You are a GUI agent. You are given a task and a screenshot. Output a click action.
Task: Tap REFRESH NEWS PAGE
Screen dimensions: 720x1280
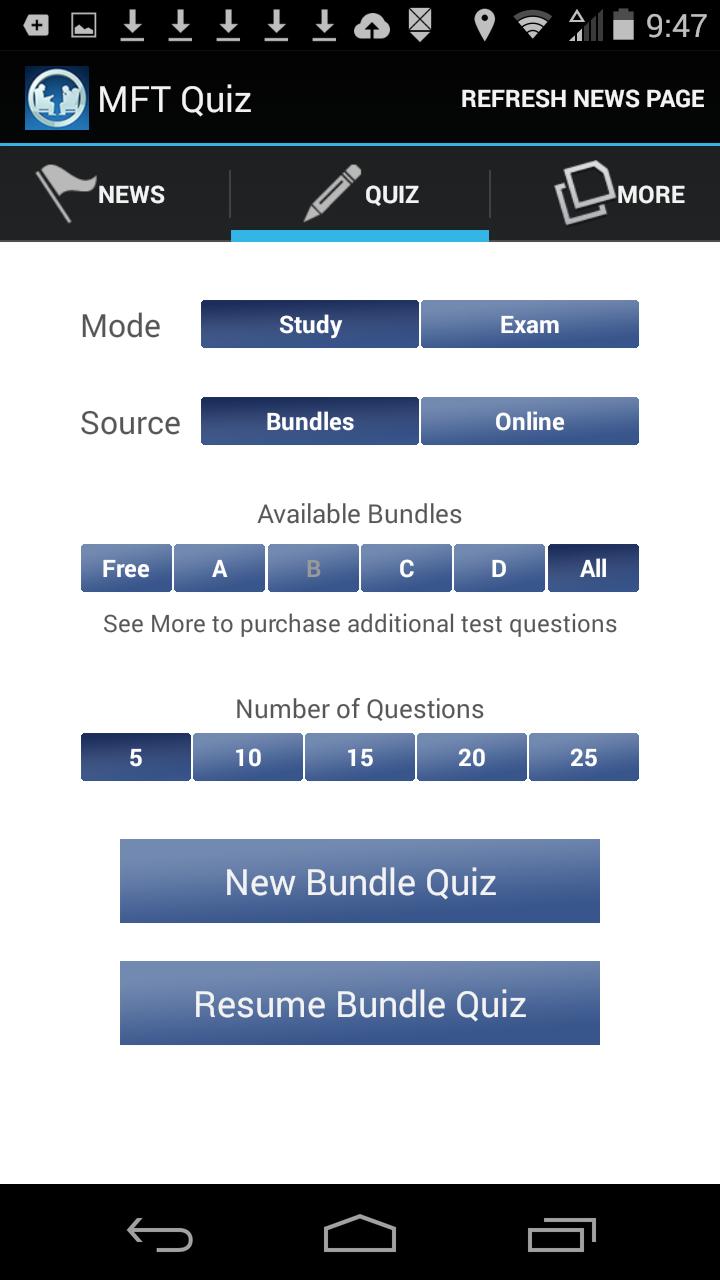point(582,98)
